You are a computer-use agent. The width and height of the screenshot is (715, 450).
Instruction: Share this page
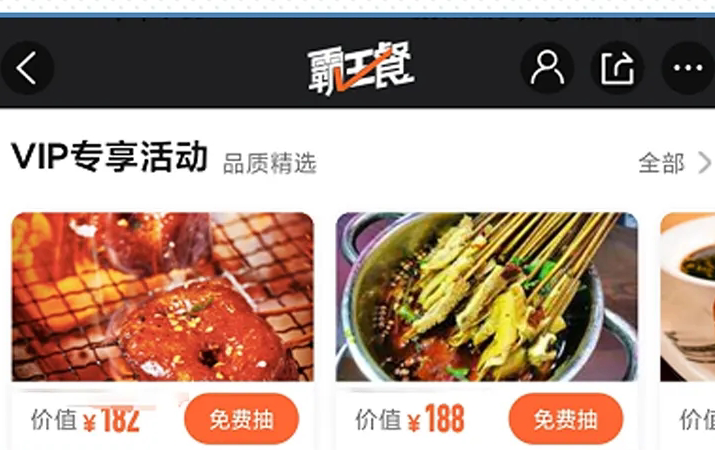tap(617, 68)
